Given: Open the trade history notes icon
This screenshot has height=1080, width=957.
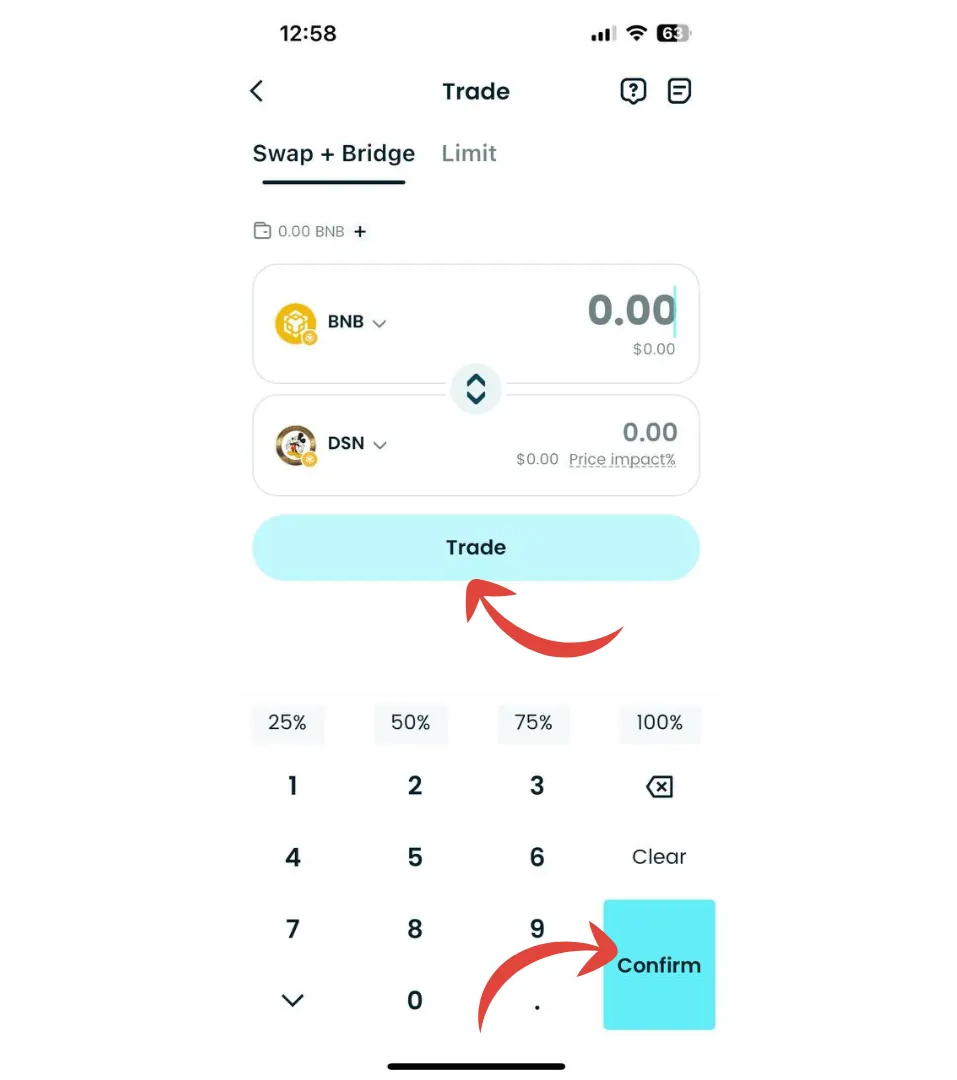Looking at the screenshot, I should pos(680,91).
